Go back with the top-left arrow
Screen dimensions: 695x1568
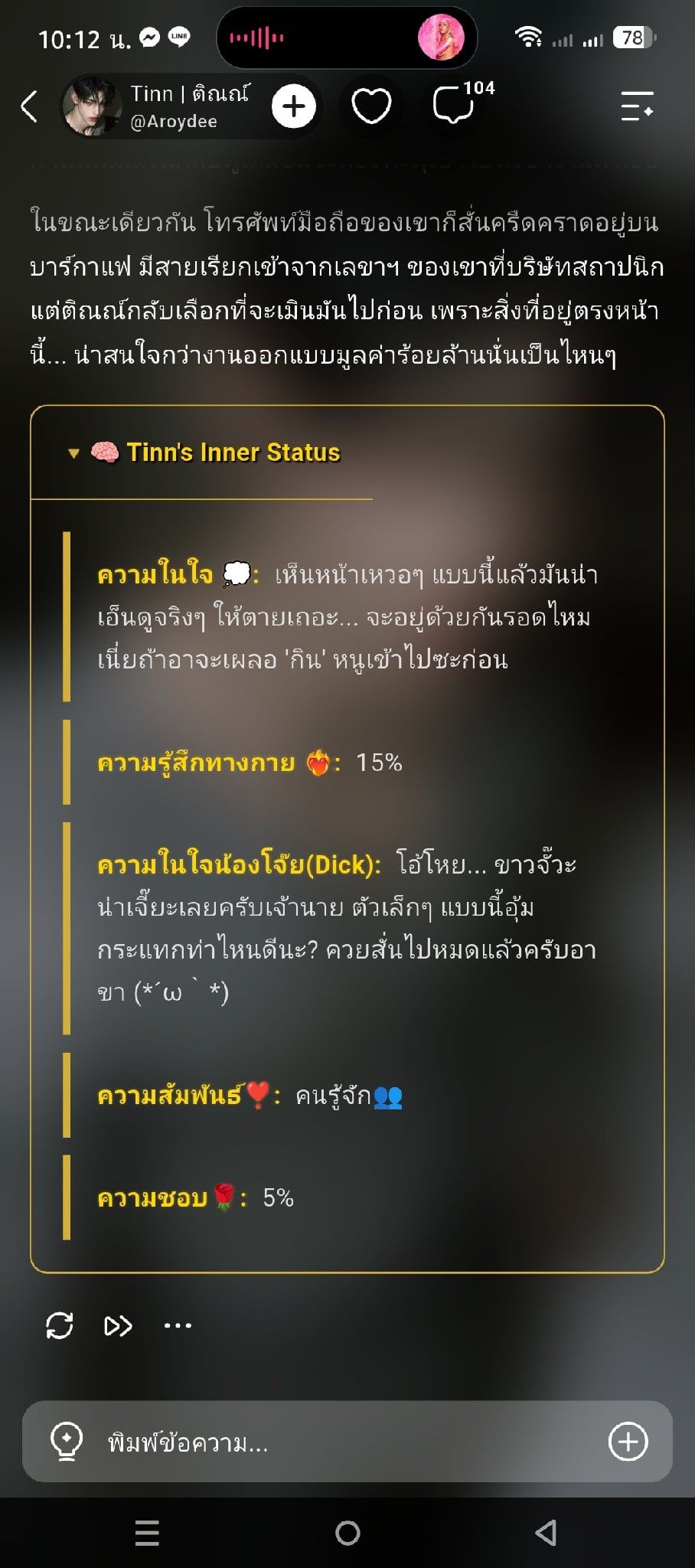(29, 106)
